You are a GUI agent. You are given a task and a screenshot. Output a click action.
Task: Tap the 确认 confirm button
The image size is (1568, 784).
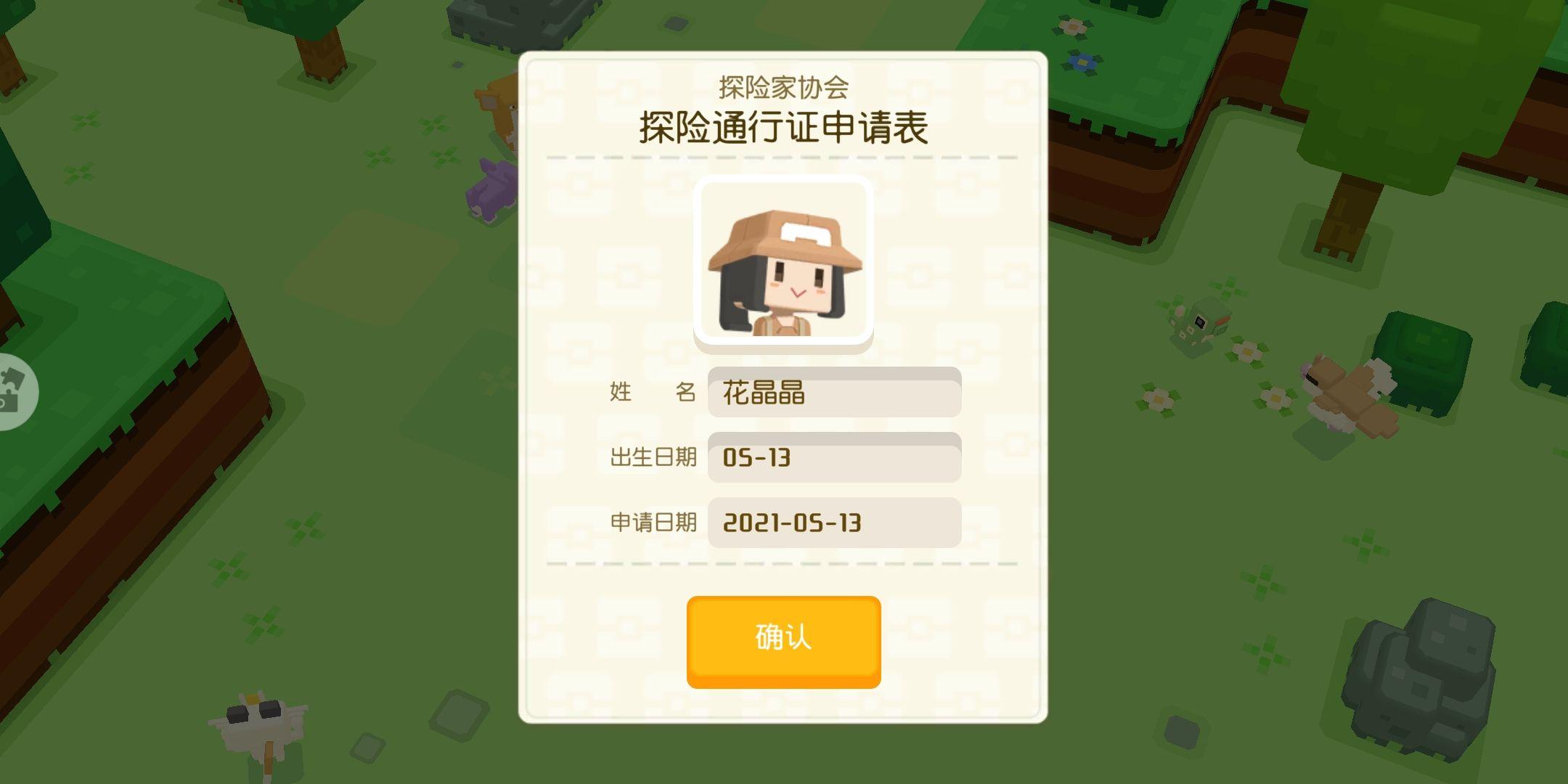coord(783,640)
